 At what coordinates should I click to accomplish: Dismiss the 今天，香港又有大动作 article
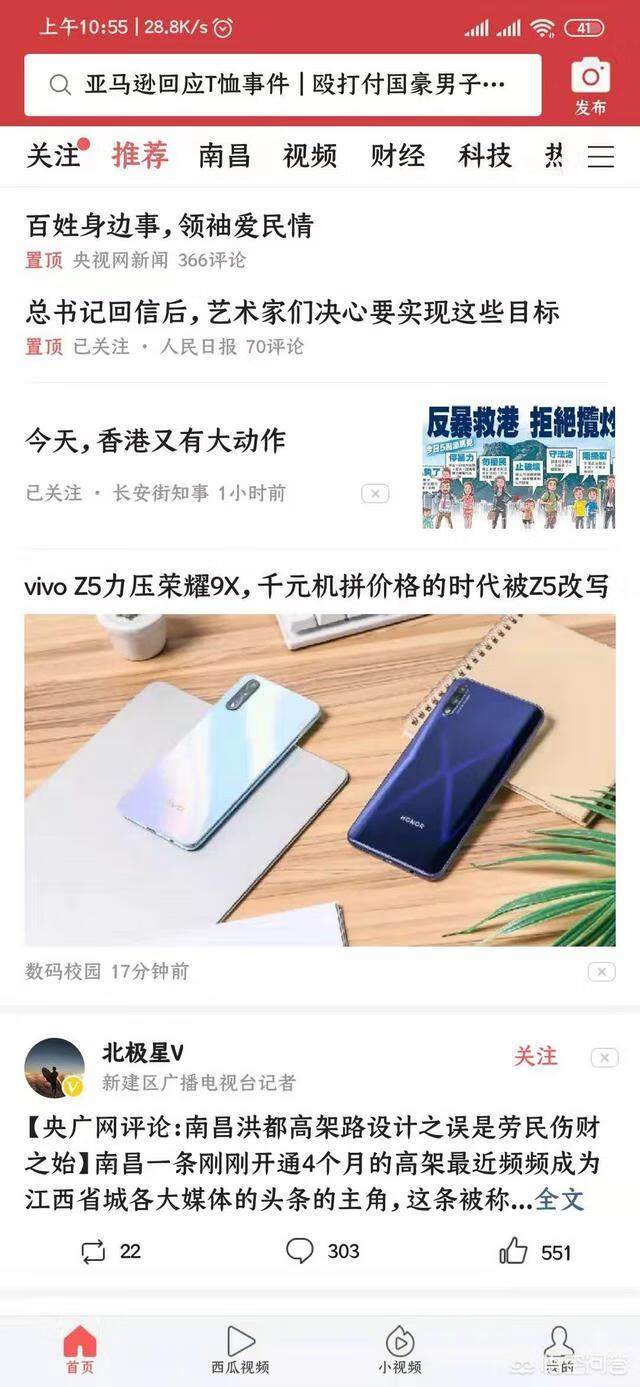point(375,493)
